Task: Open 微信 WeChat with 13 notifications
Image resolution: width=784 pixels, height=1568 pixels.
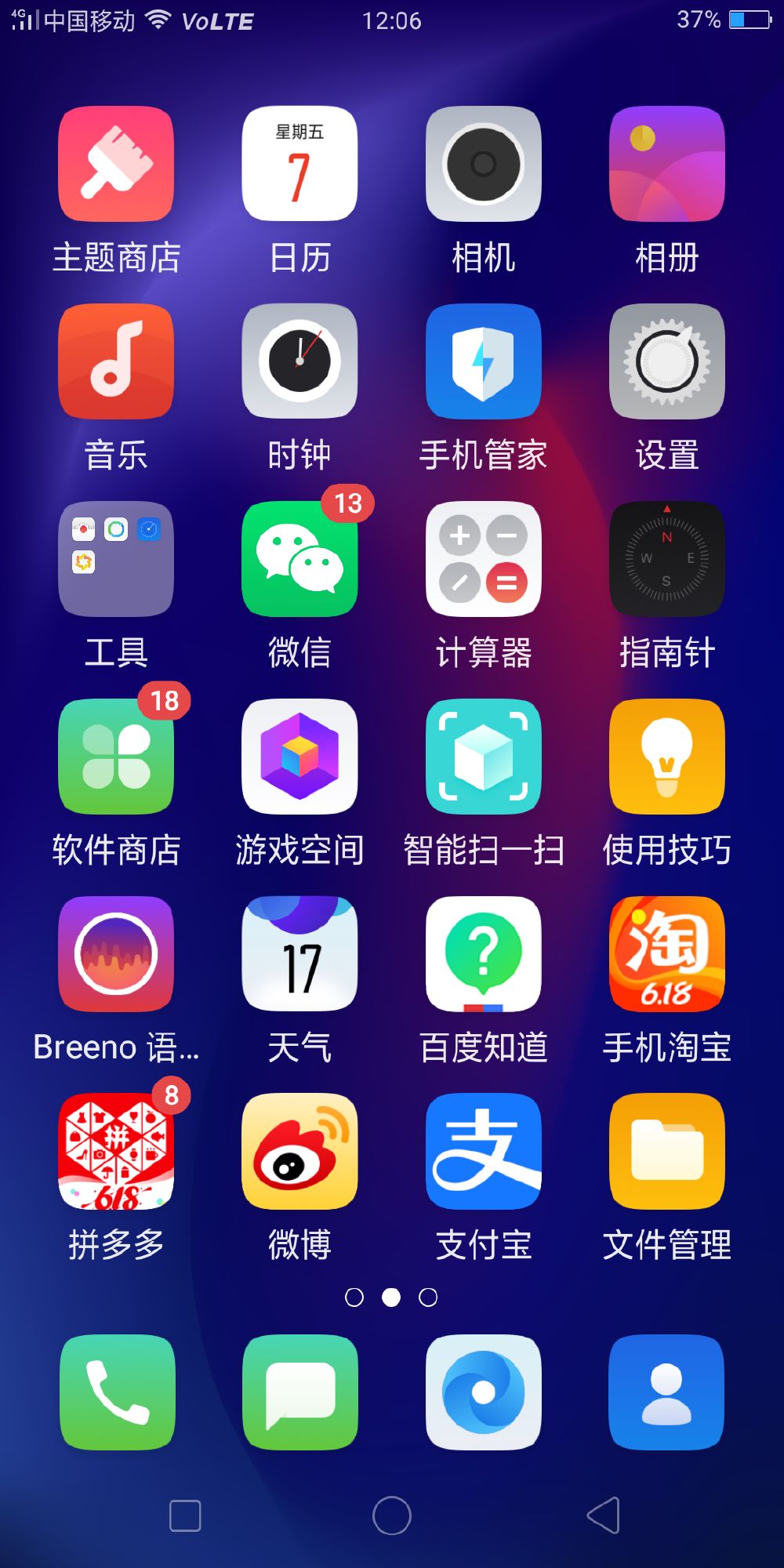Action: (x=299, y=559)
